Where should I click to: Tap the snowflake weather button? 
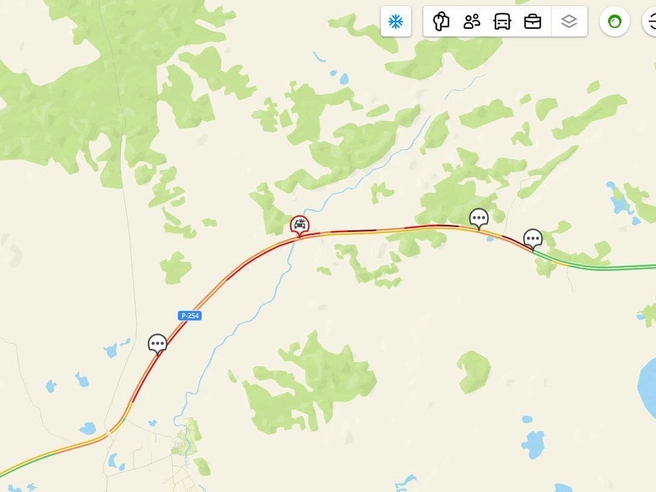(x=395, y=21)
